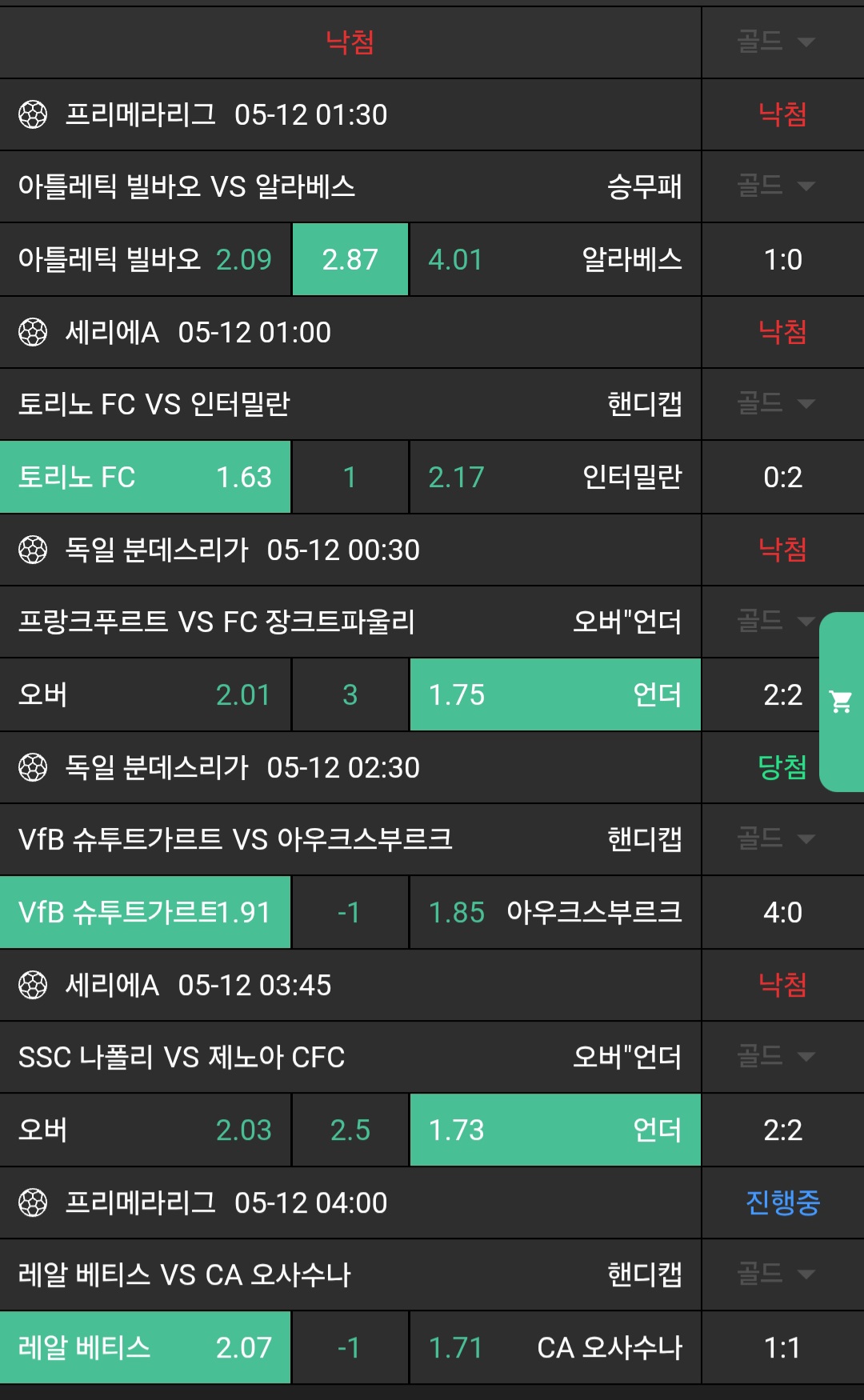This screenshot has width=864, height=1400.
Task: Choose 아우크스부르크 1.85 odds
Action: pyautogui.click(x=555, y=912)
